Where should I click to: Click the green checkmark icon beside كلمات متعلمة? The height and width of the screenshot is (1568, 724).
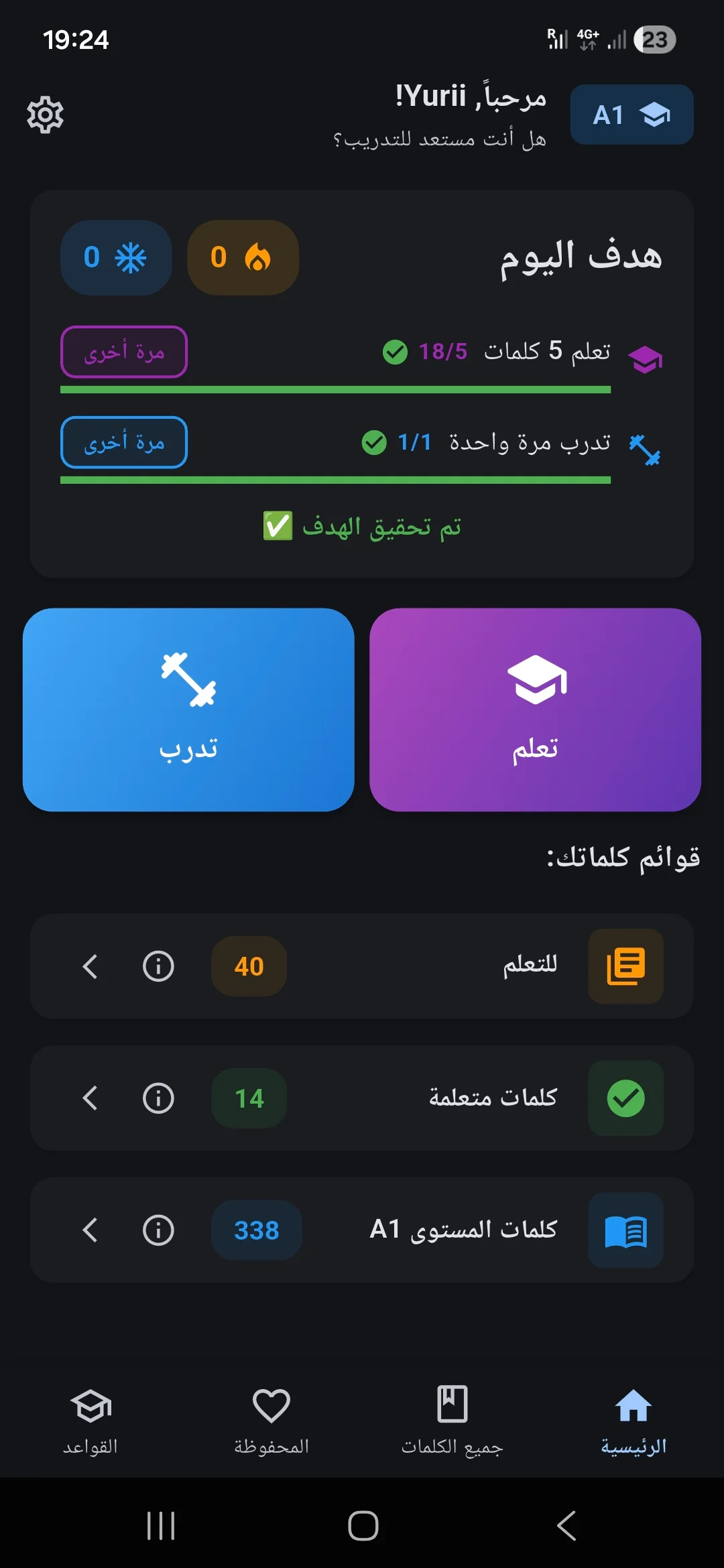pyautogui.click(x=625, y=1098)
